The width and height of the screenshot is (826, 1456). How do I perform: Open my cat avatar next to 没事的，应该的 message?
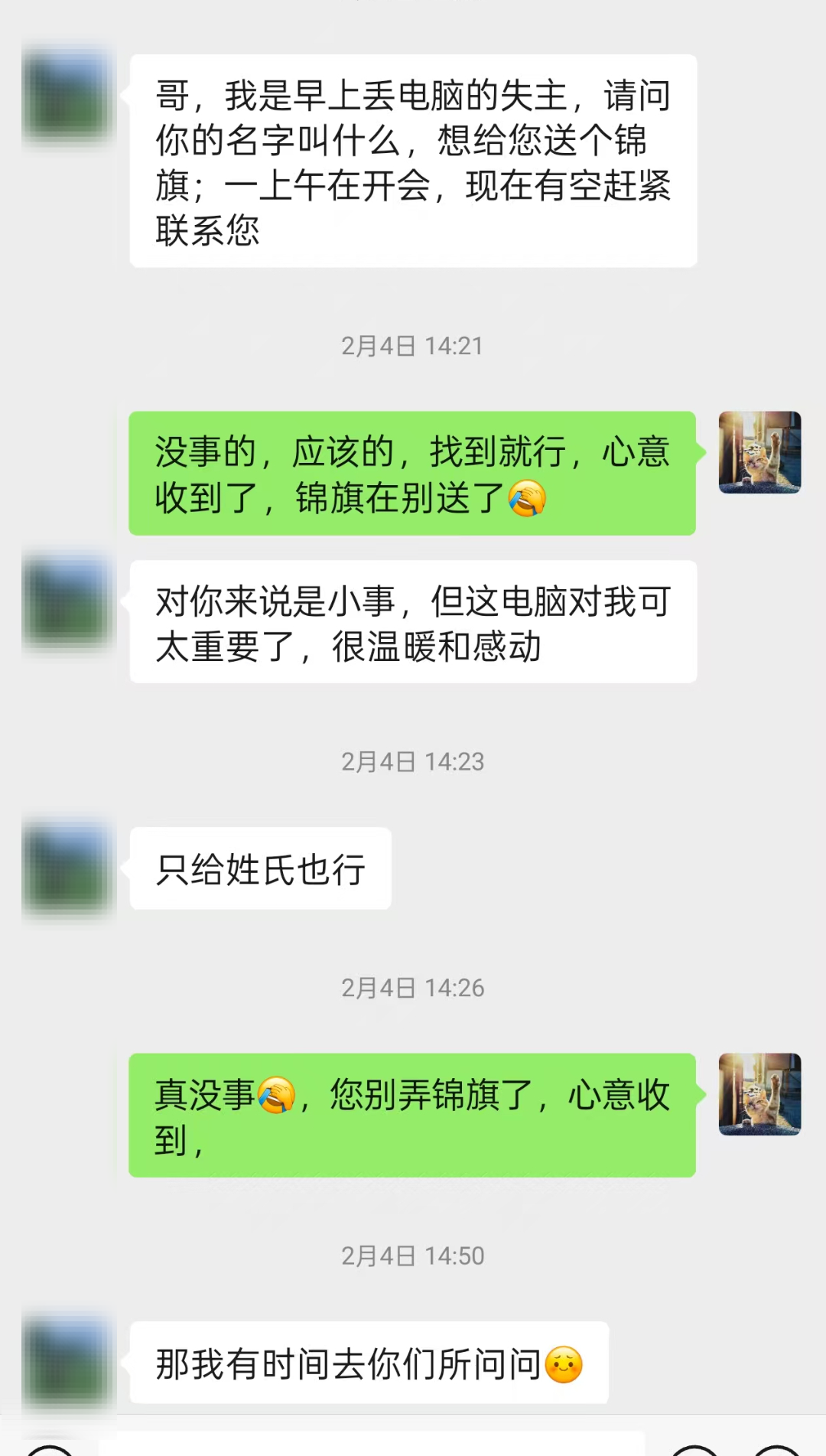point(759,452)
